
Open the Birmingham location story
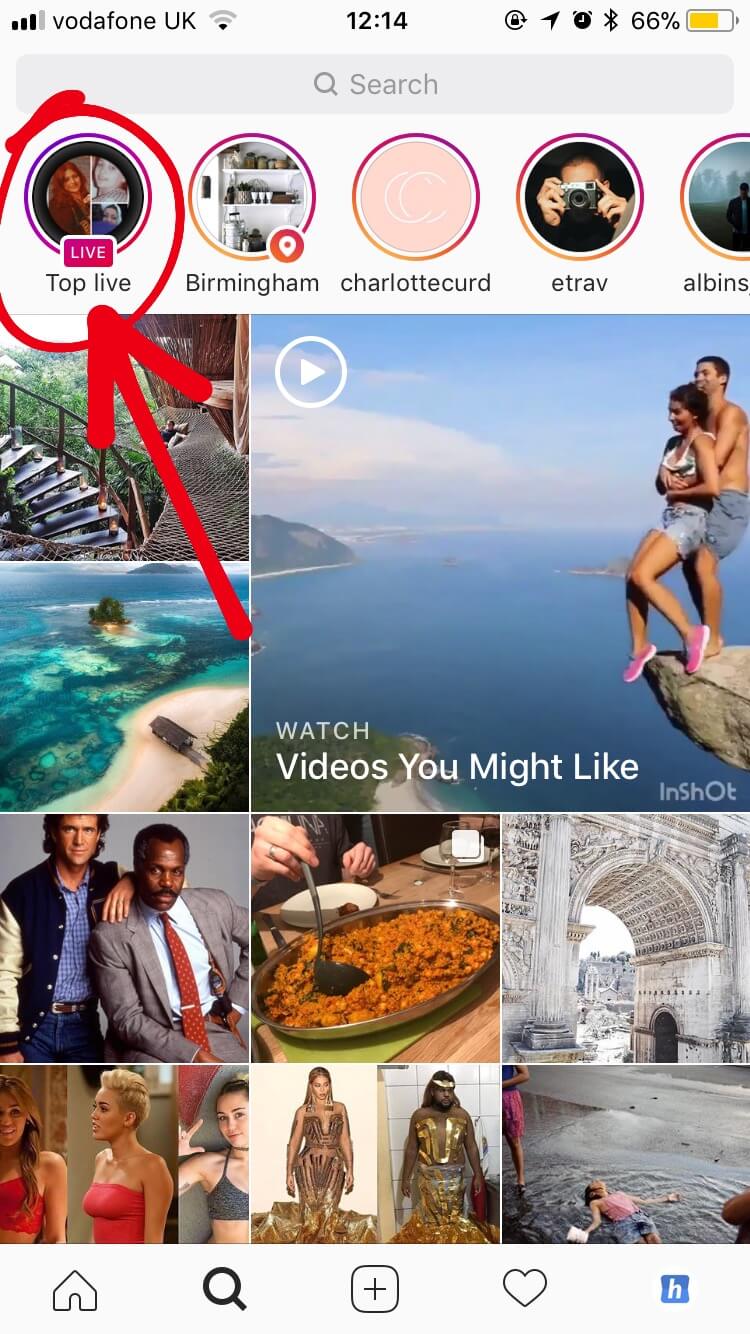coord(252,197)
